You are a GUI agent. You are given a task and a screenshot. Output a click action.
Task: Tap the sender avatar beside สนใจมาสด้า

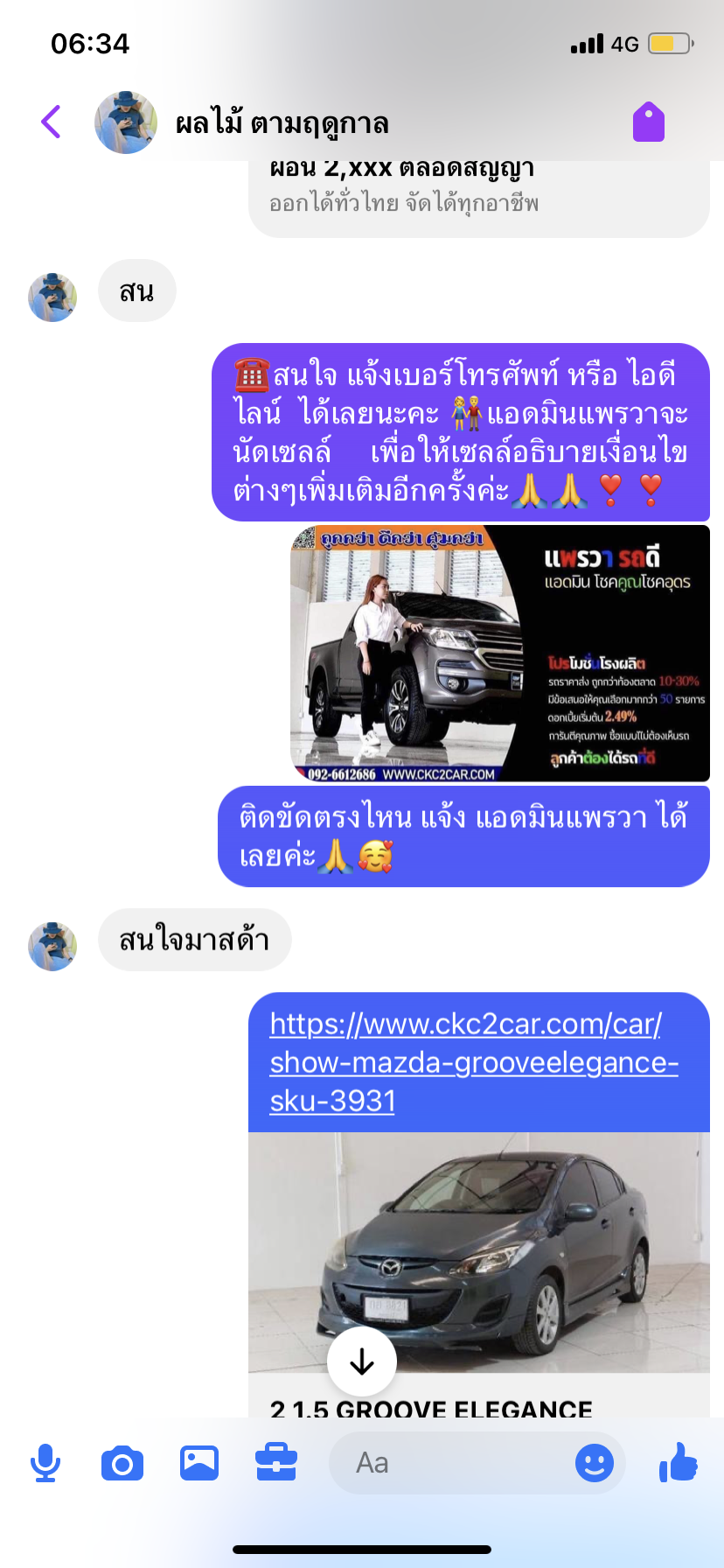pyautogui.click(x=52, y=946)
